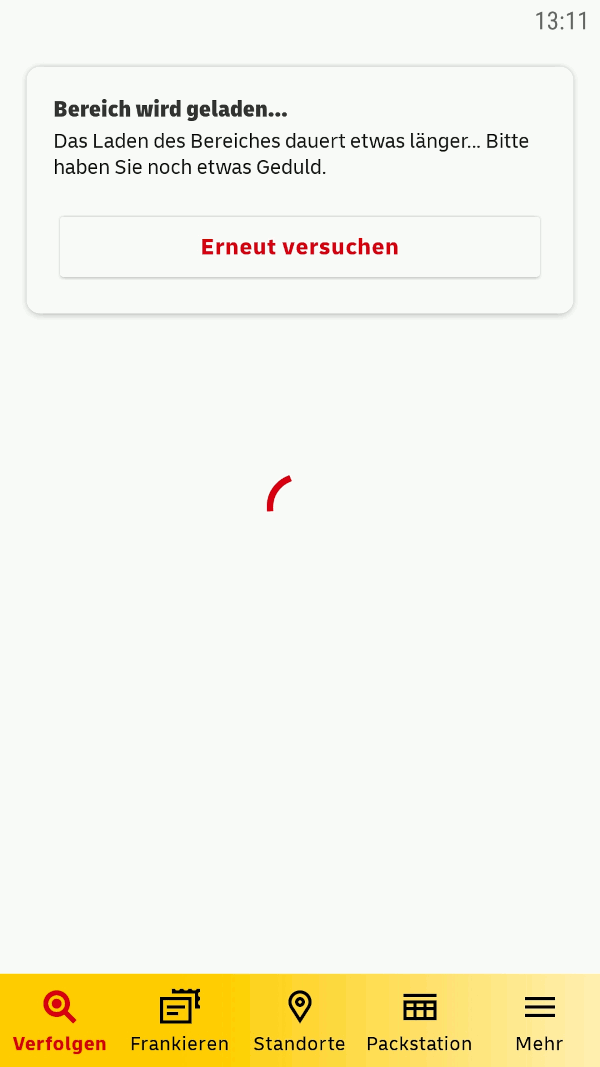
Task: Tap the Erneut versuchen button
Action: click(x=300, y=247)
